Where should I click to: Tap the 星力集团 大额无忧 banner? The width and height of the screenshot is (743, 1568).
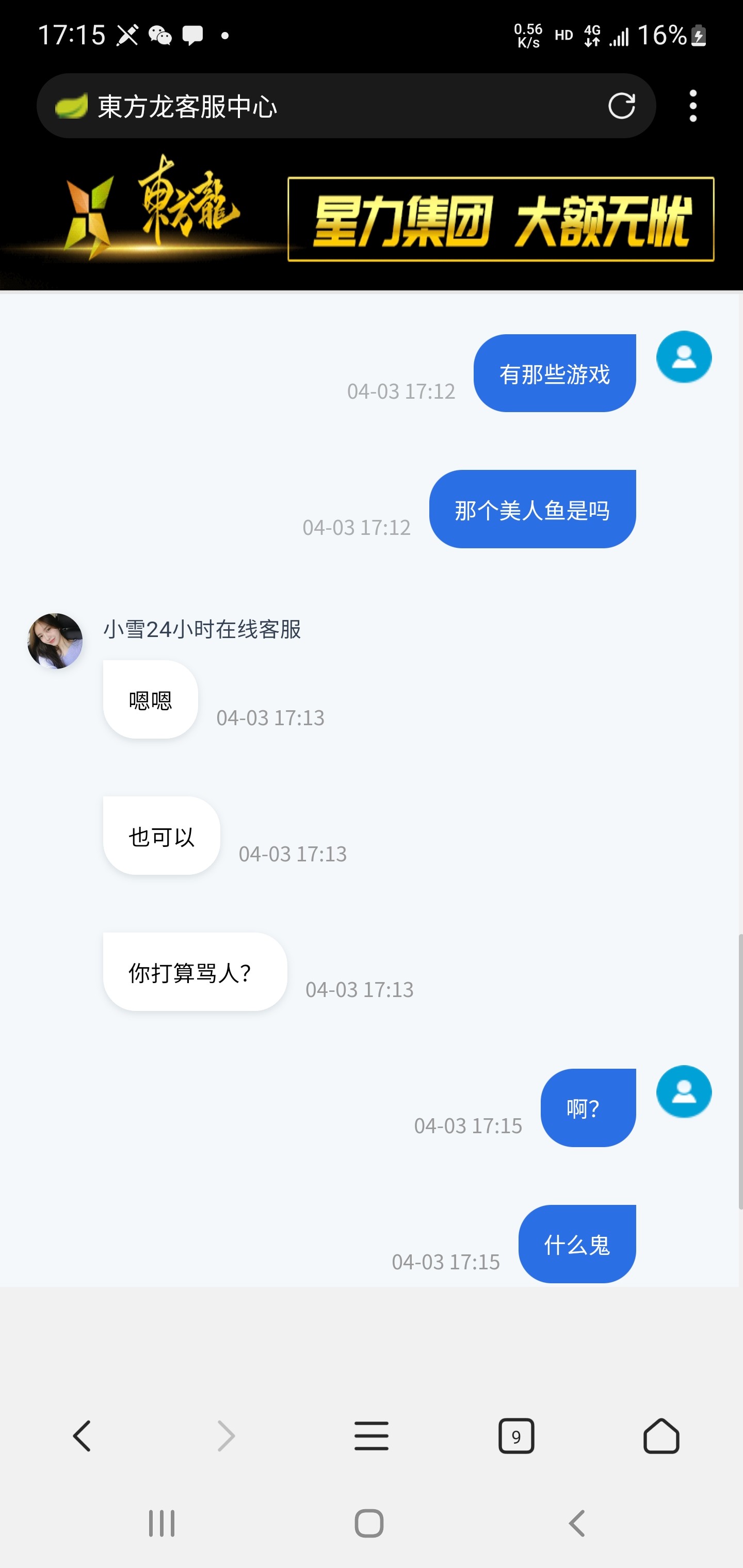coord(500,220)
